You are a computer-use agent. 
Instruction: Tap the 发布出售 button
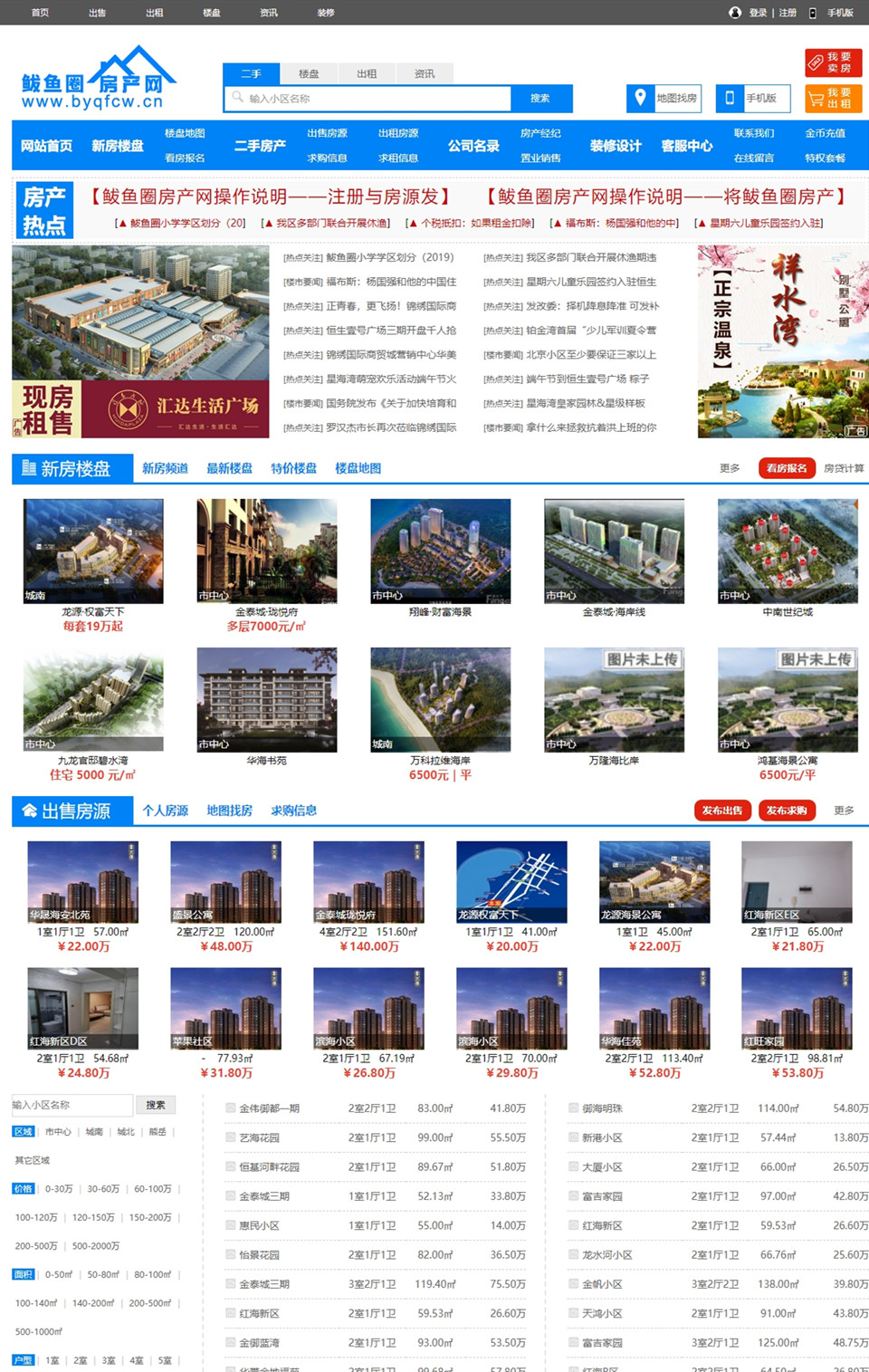(x=721, y=811)
